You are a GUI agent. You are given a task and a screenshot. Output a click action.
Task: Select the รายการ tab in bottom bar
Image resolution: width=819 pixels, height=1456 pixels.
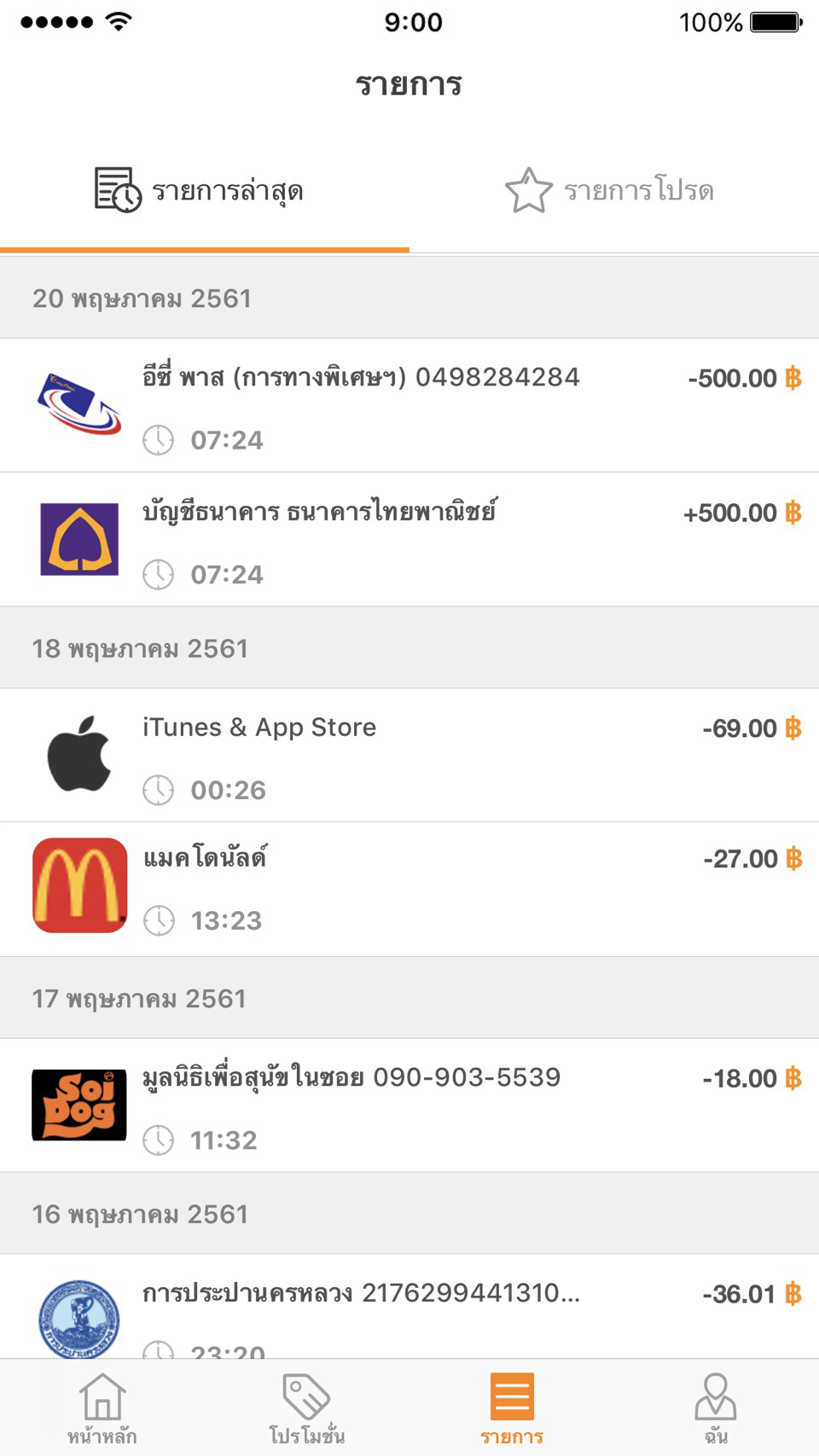coord(512,1408)
